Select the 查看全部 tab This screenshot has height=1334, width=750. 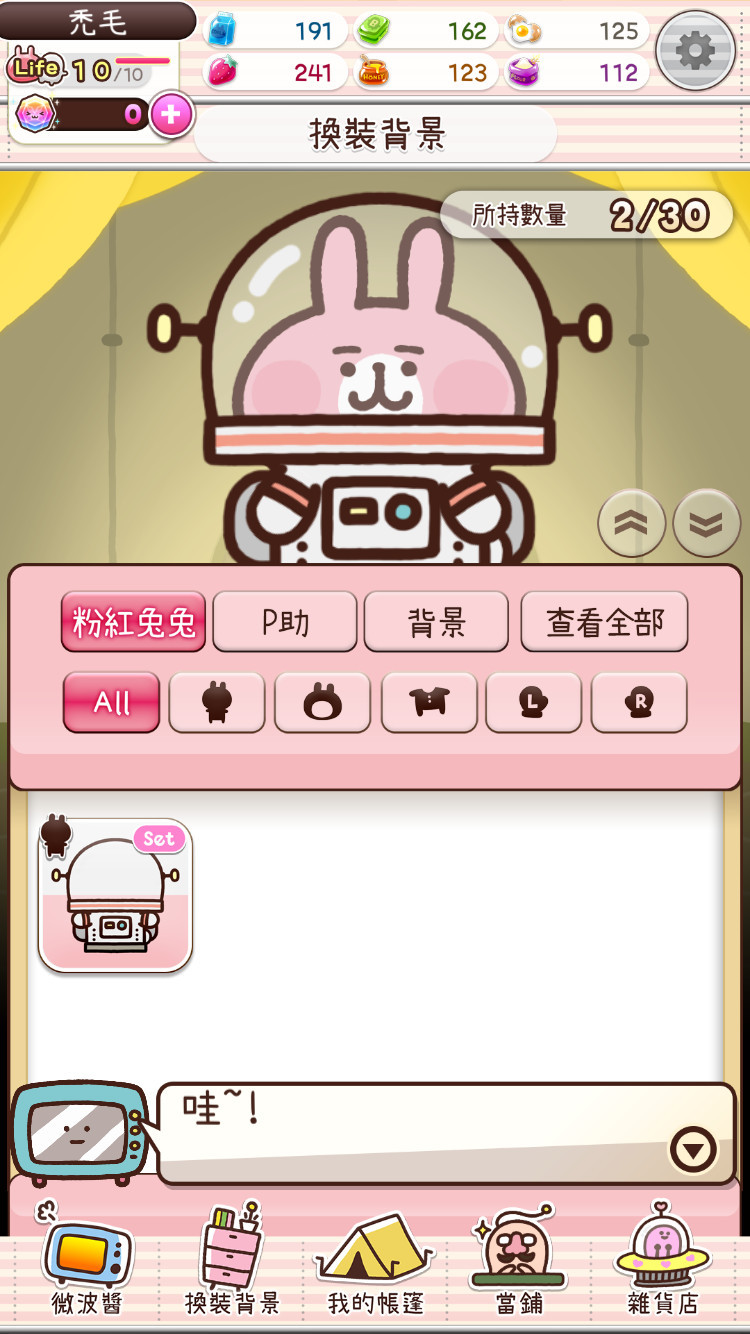click(604, 622)
